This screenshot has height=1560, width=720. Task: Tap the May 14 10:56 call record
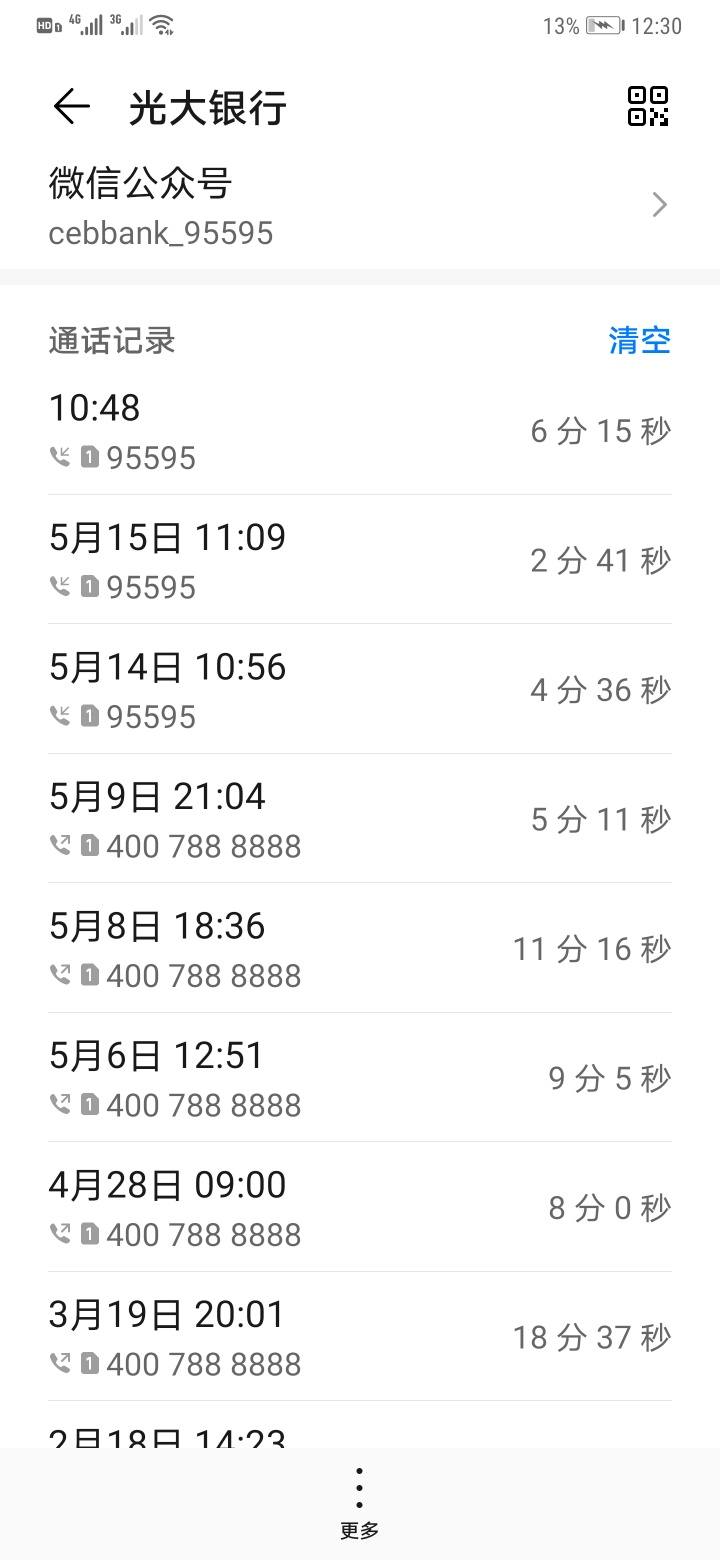(360, 689)
